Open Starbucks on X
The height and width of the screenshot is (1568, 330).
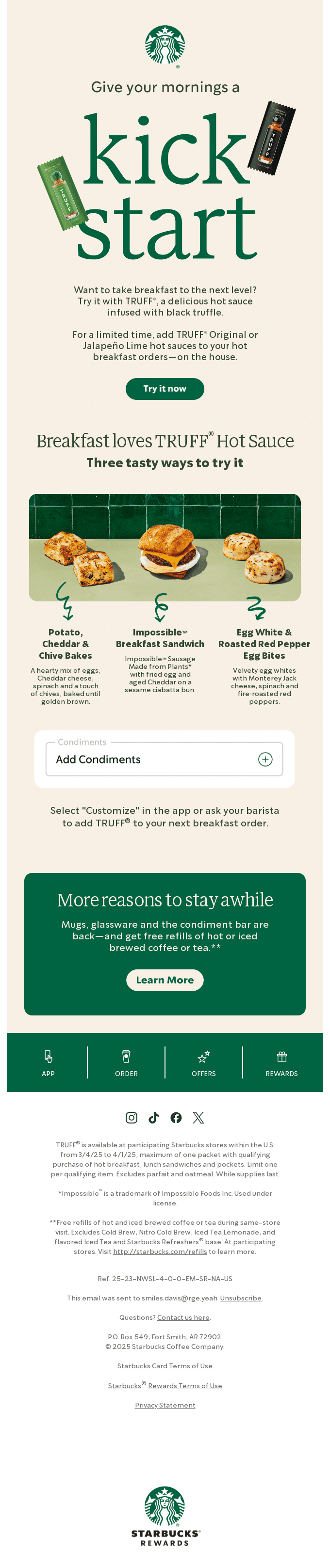tap(198, 1117)
